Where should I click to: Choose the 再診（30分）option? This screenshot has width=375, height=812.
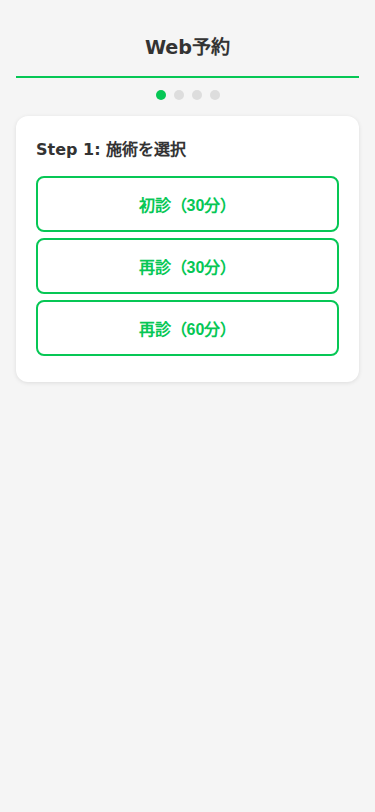coord(188,266)
